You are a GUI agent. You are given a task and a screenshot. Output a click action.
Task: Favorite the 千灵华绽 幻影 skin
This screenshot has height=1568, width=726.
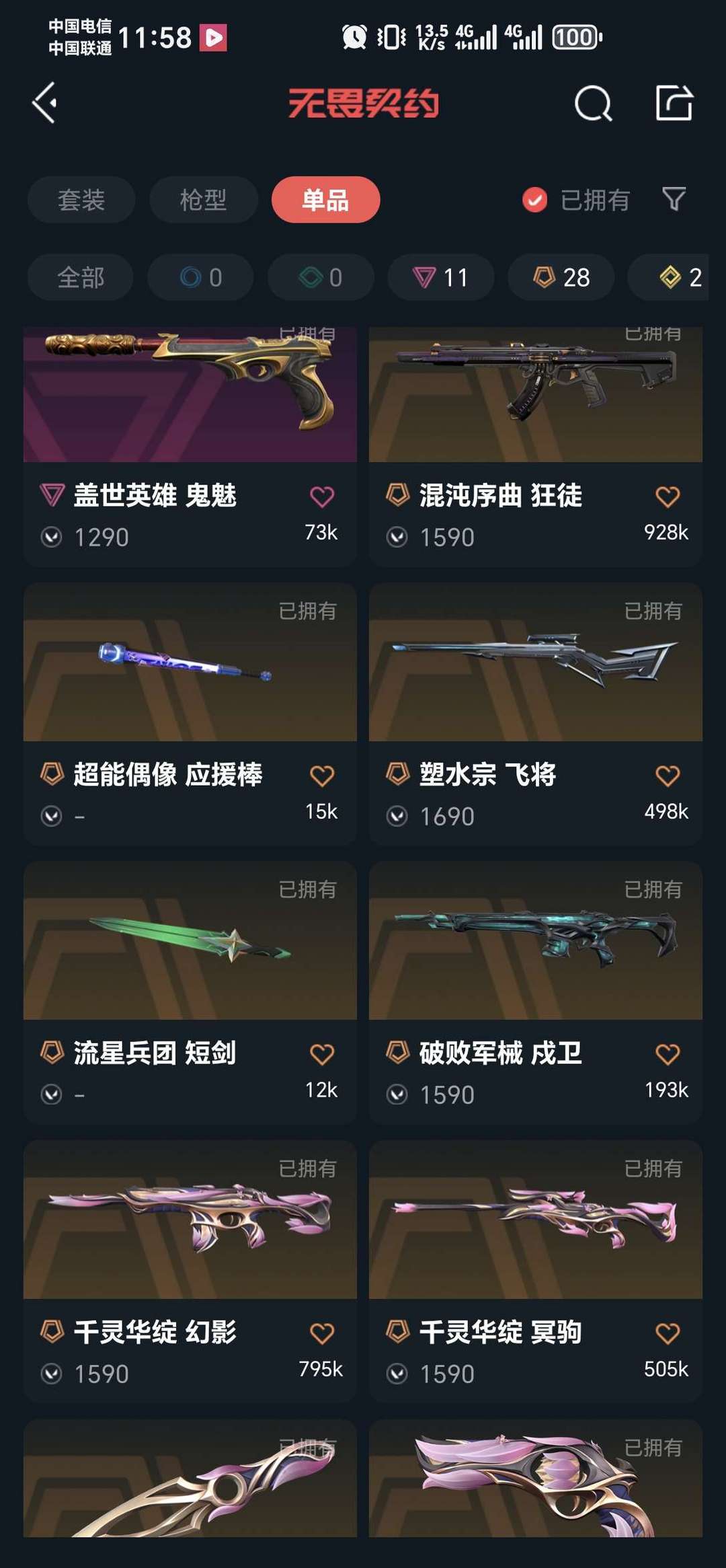click(x=322, y=1333)
